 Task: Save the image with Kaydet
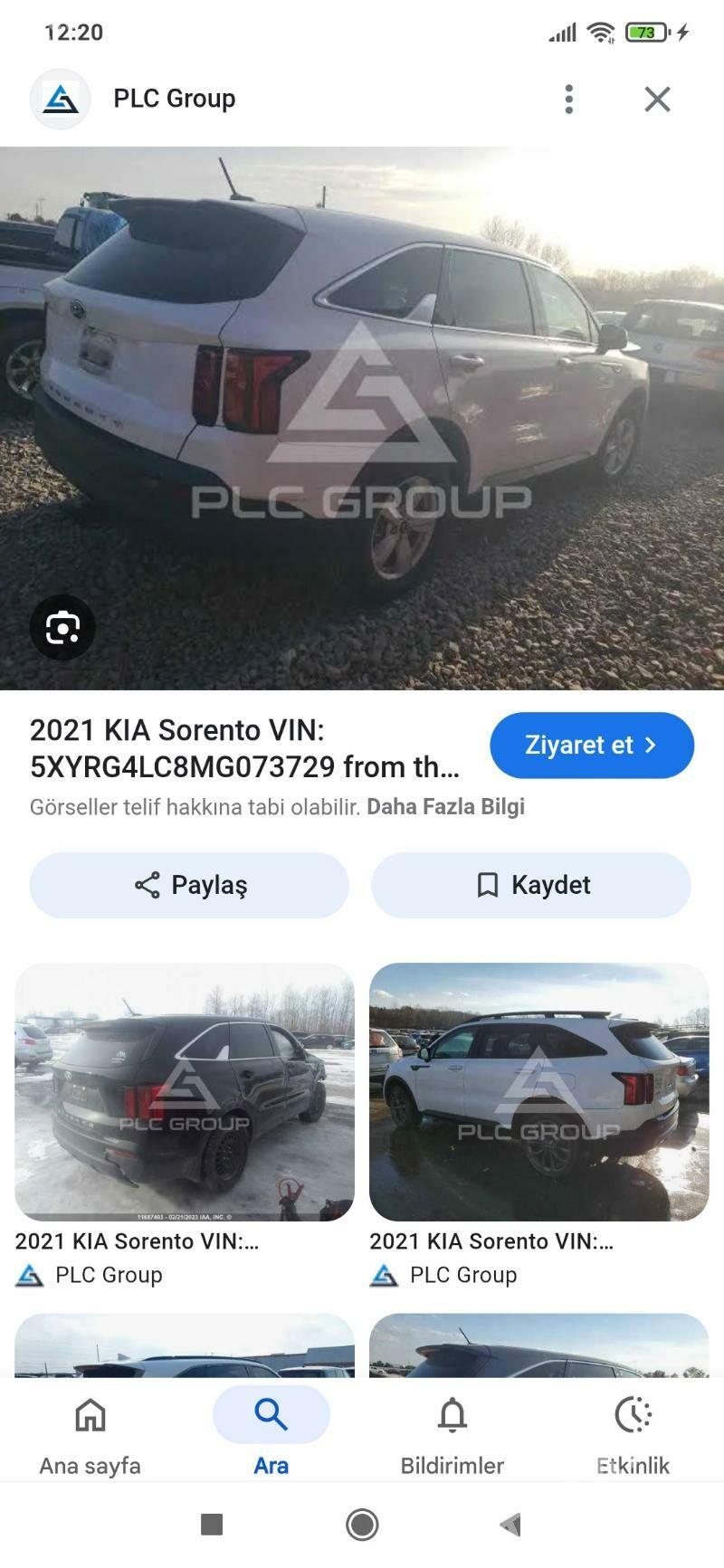[x=531, y=885]
